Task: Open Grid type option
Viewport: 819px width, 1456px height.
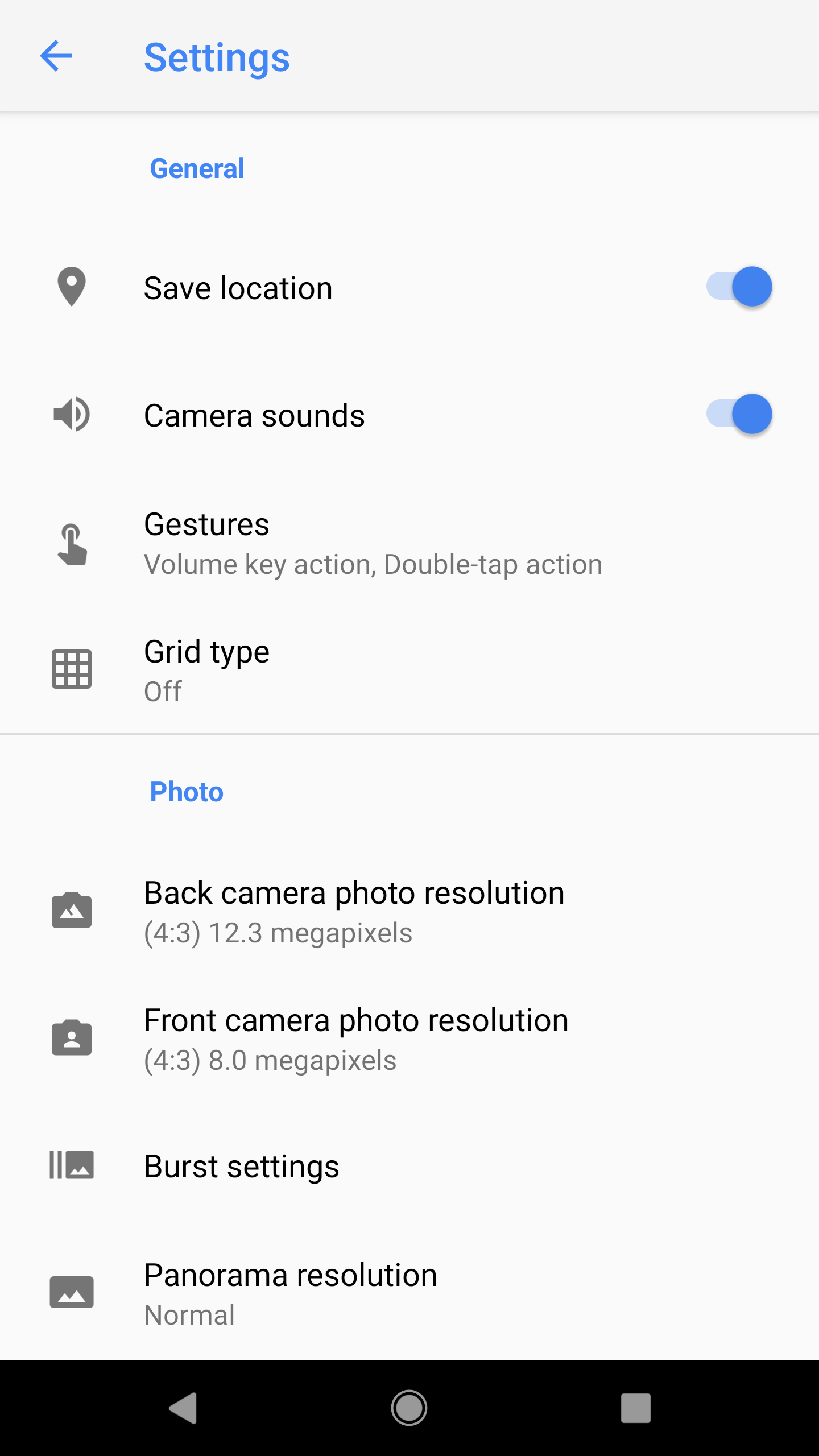Action: 409,670
